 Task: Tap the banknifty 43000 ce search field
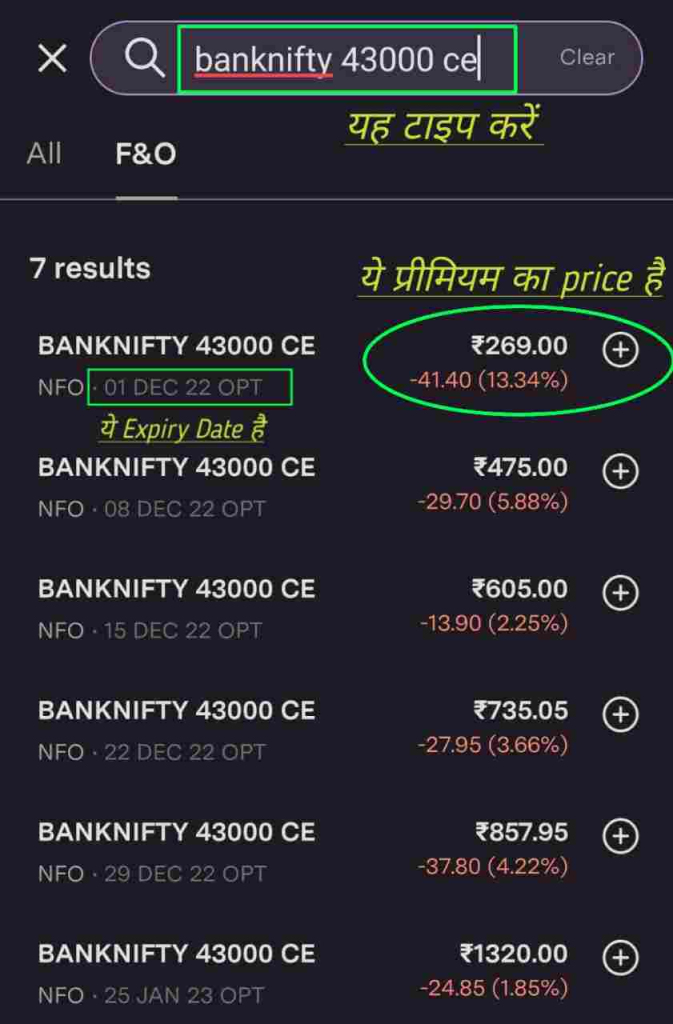340,60
